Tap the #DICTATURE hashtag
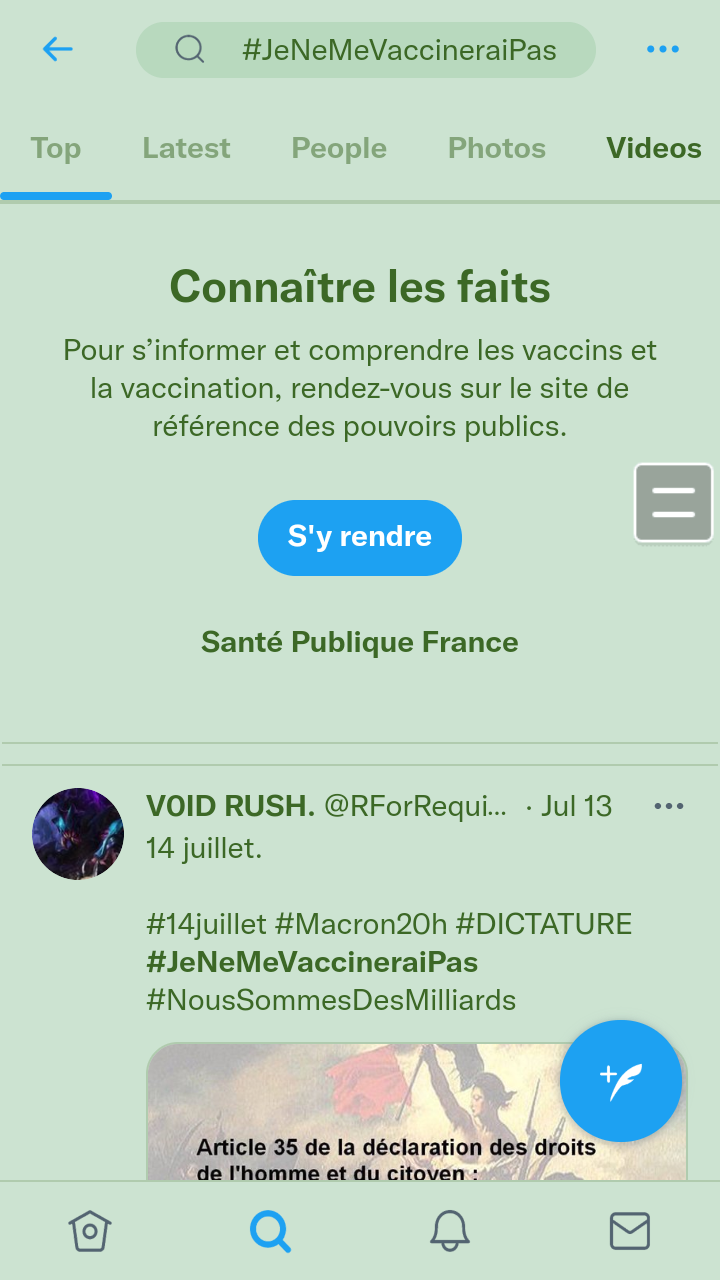Screen dimensions: 720x1280 click(544, 923)
